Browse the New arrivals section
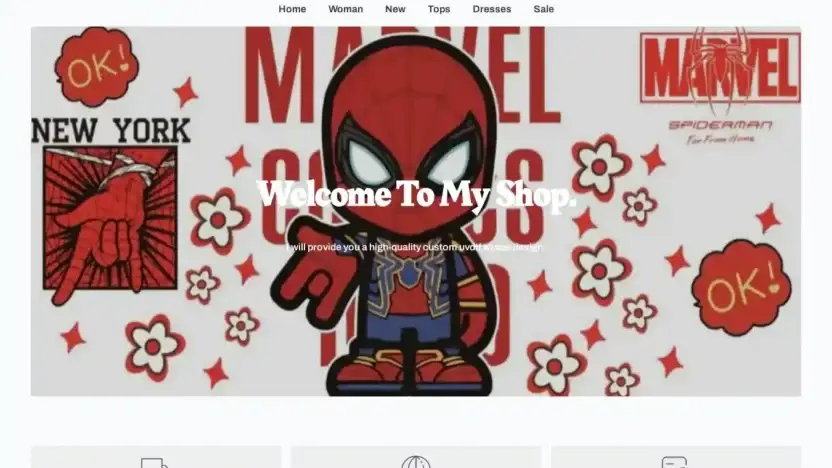Image resolution: width=832 pixels, height=468 pixels. click(395, 9)
